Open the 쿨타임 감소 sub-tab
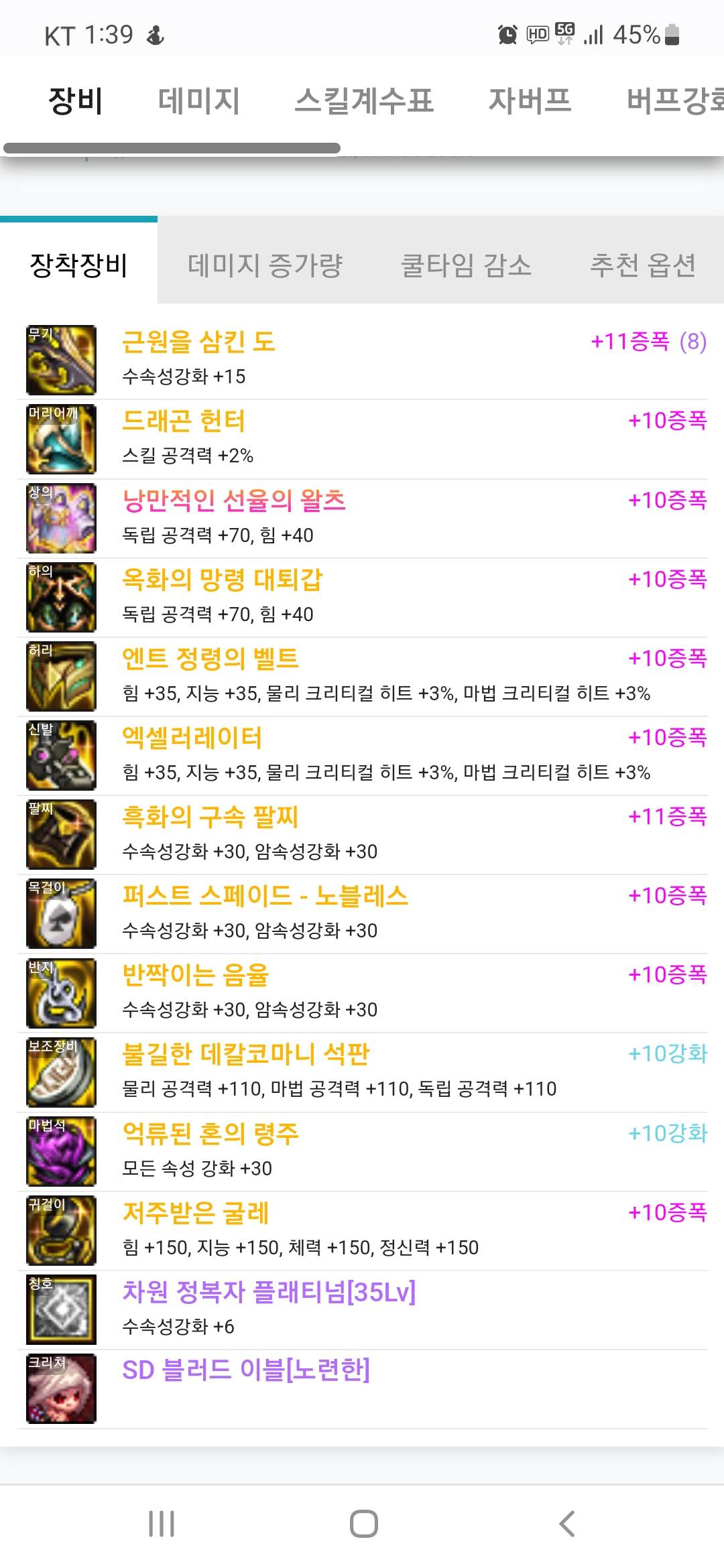This screenshot has height=1568, width=724. coord(466,265)
